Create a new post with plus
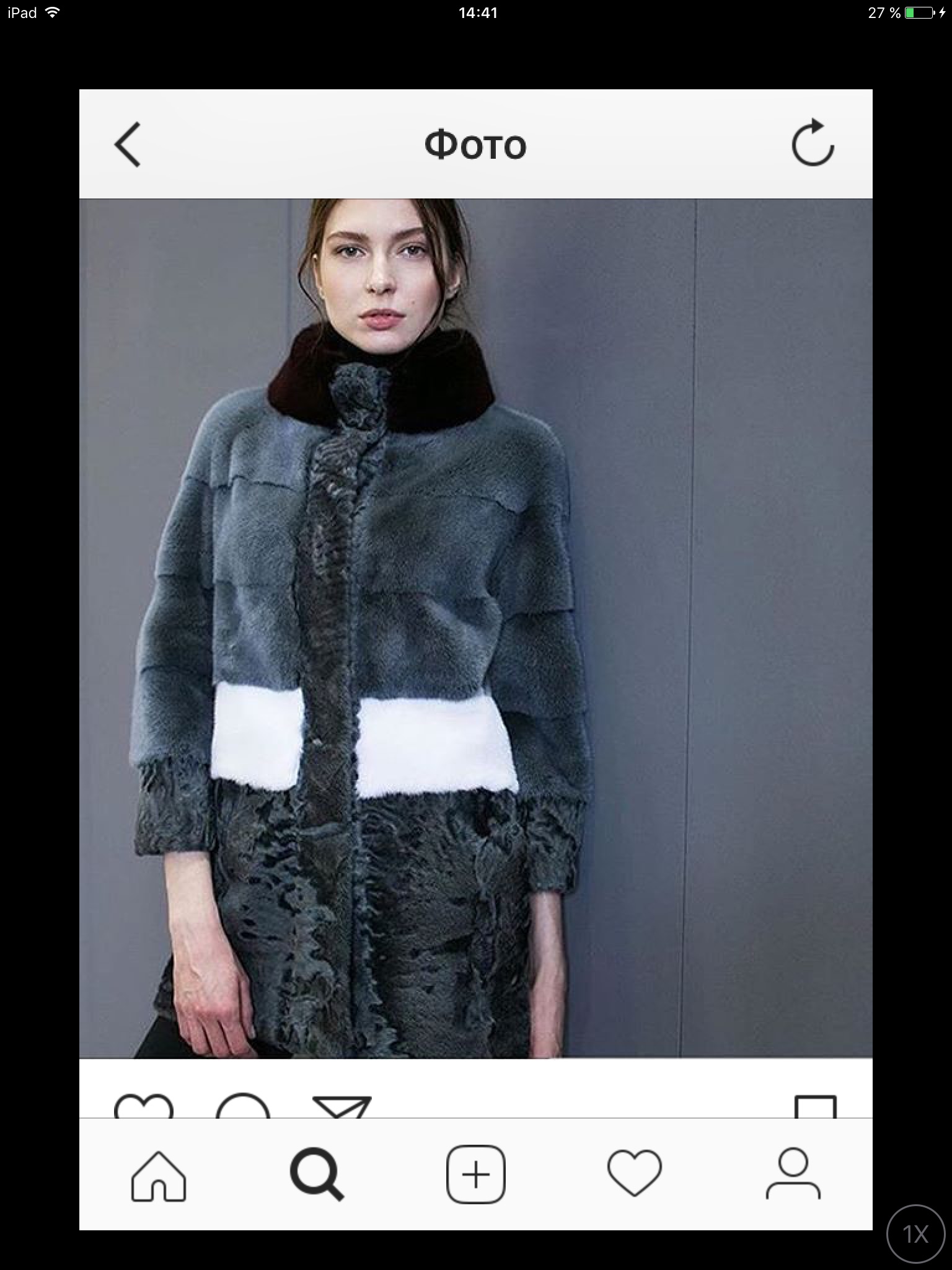 [x=475, y=1176]
